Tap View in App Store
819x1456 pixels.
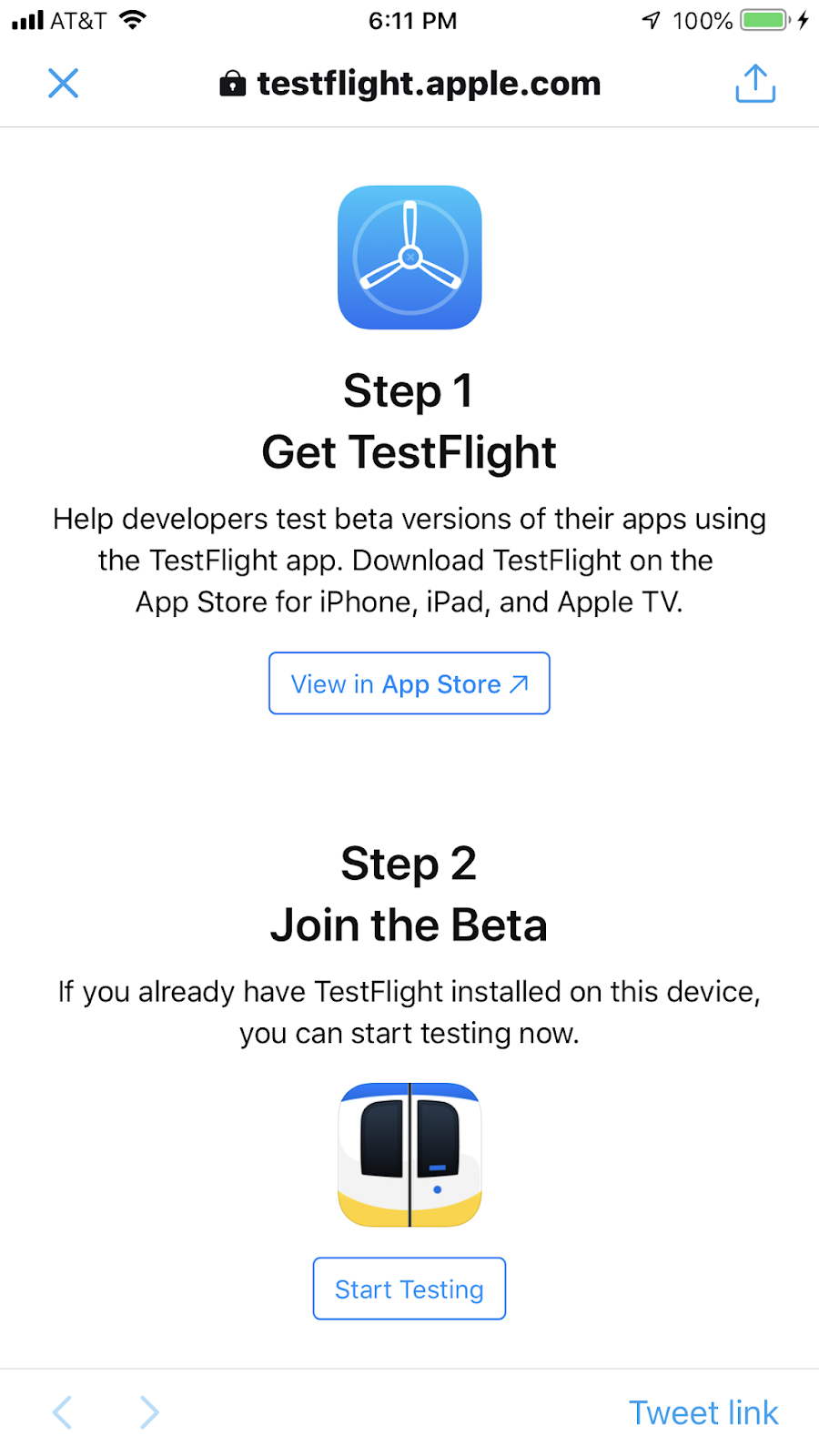tap(409, 683)
